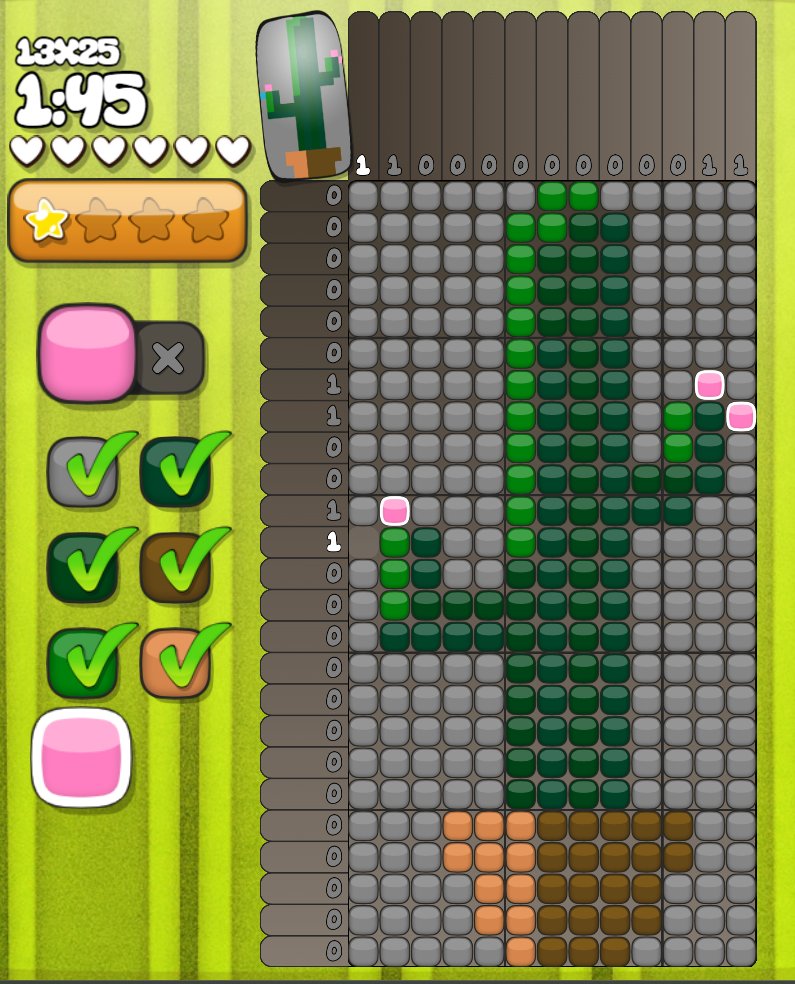Screen dimensions: 795x984
Task: Switch to the pink fill mode
Action: point(87,353)
